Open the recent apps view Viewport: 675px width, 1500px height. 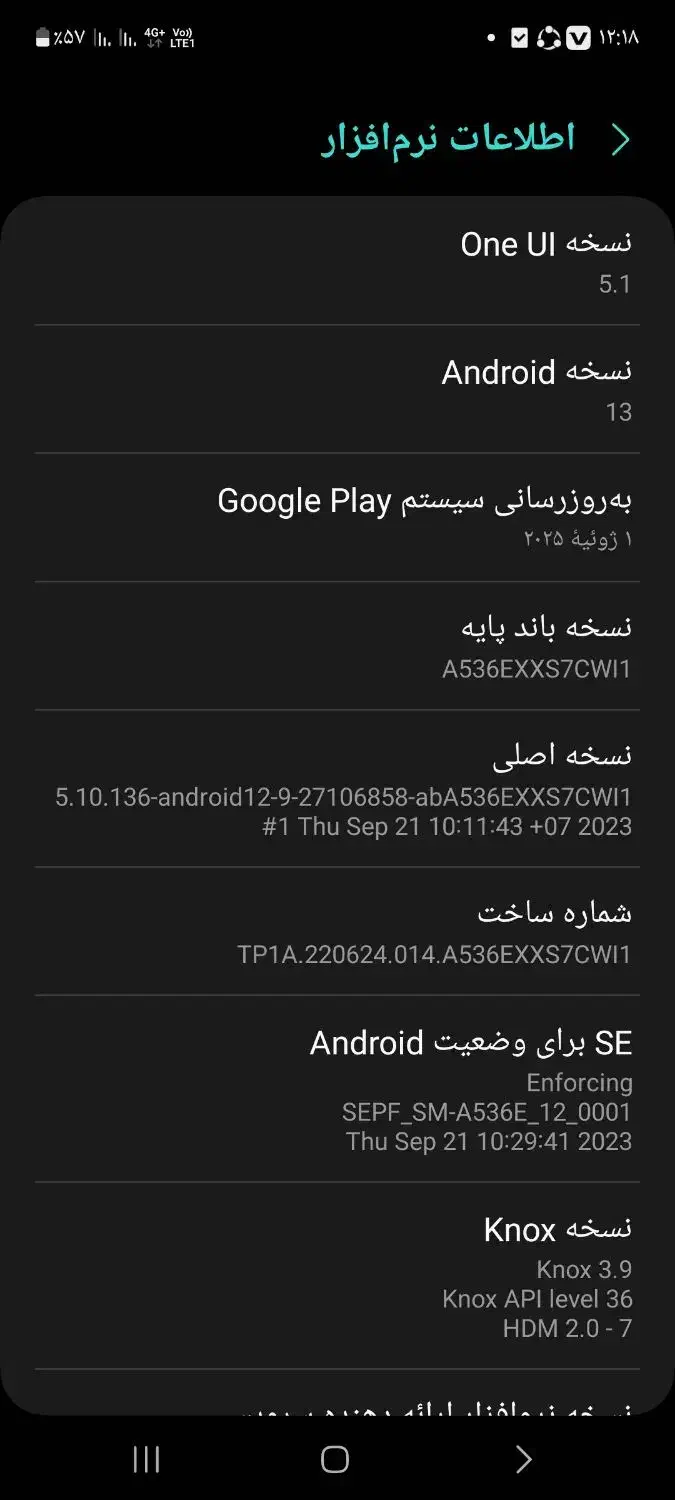(147, 1460)
